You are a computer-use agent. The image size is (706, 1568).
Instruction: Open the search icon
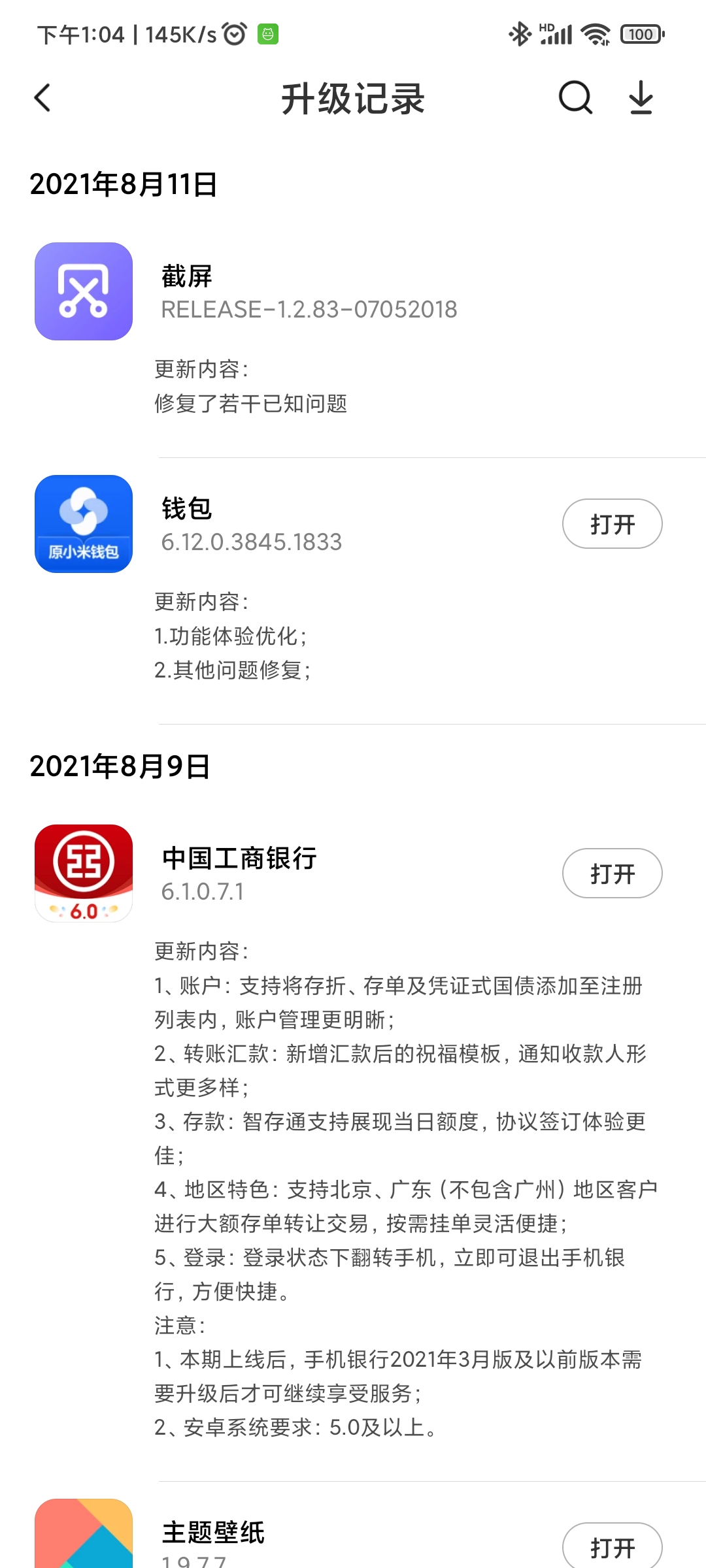pos(575,99)
